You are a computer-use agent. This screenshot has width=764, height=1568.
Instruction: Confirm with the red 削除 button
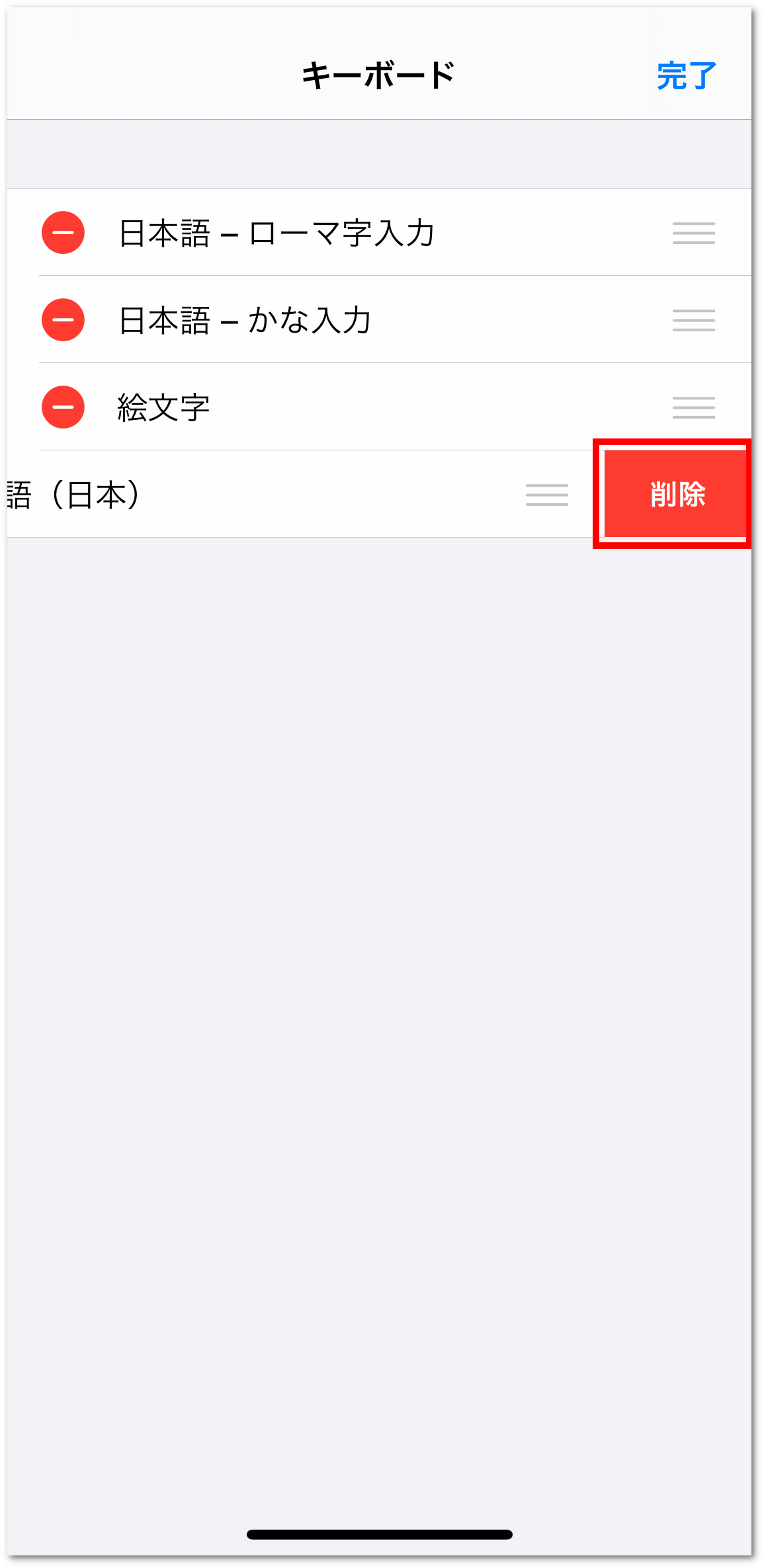[675, 494]
